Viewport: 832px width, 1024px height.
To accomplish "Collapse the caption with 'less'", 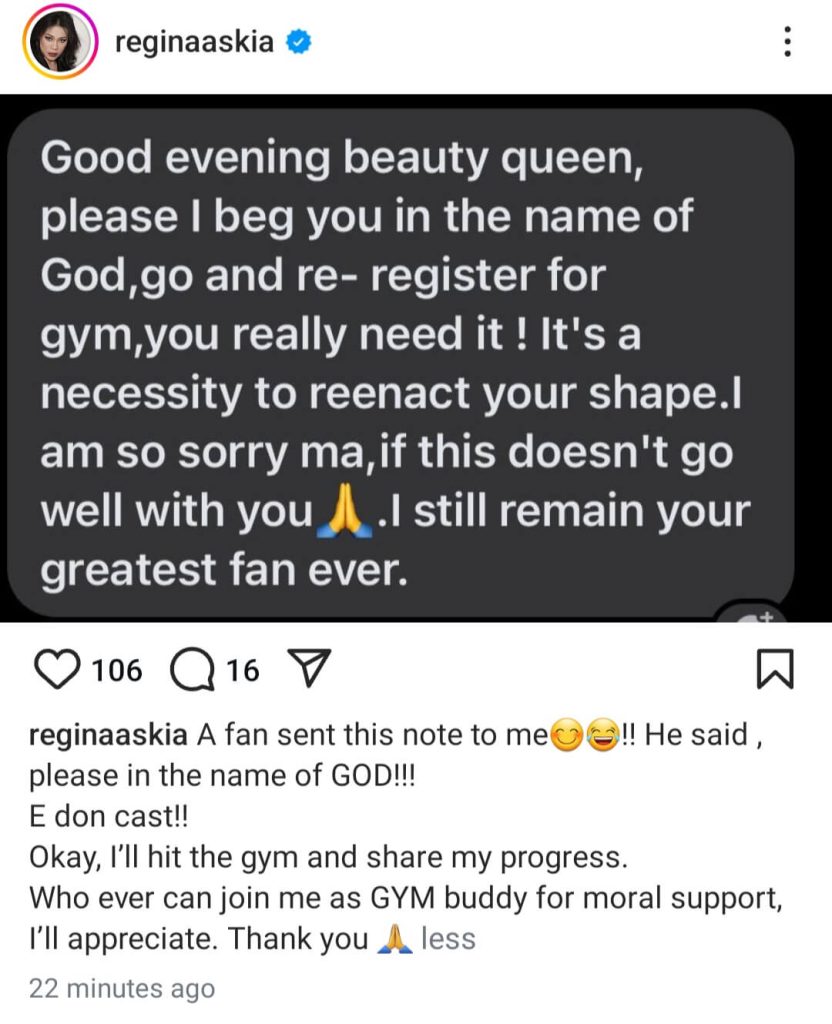I will tap(448, 939).
